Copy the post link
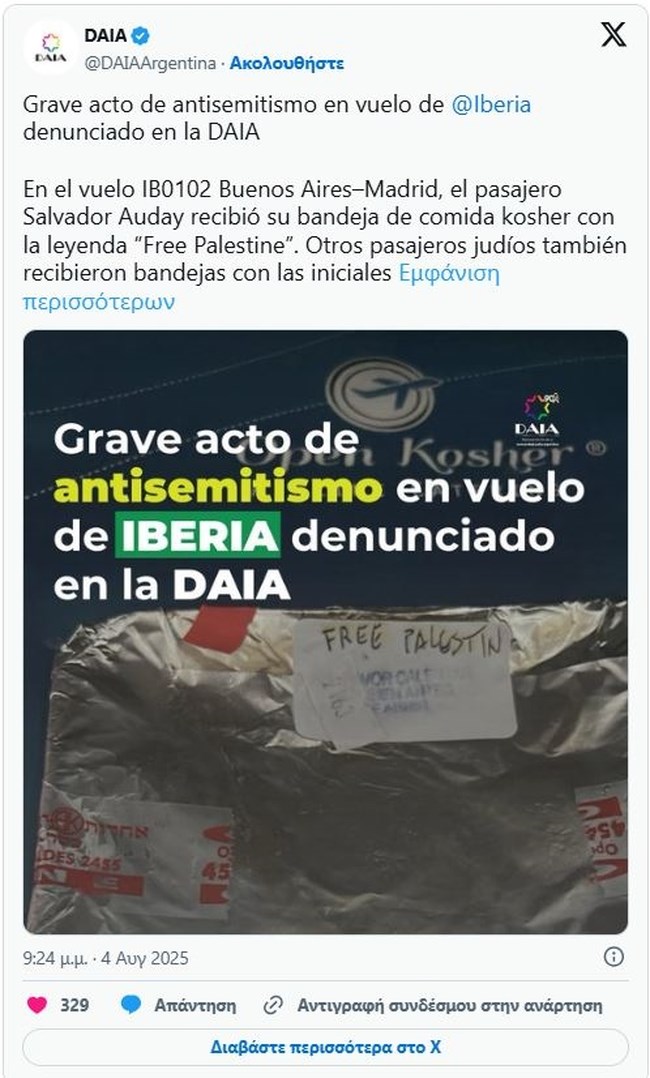 (432, 1005)
